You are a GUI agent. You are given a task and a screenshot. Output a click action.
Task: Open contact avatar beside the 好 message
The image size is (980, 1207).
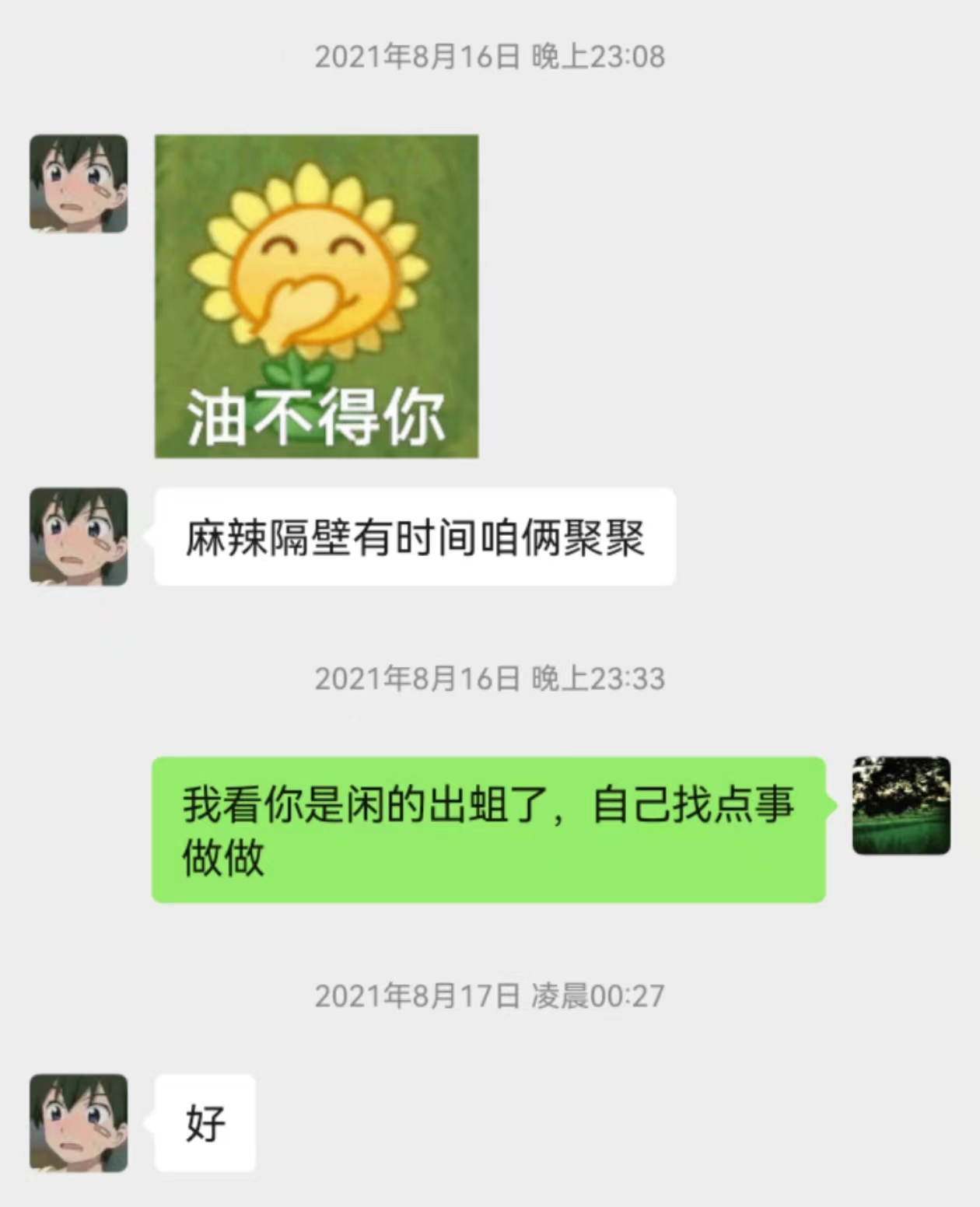click(x=79, y=1123)
